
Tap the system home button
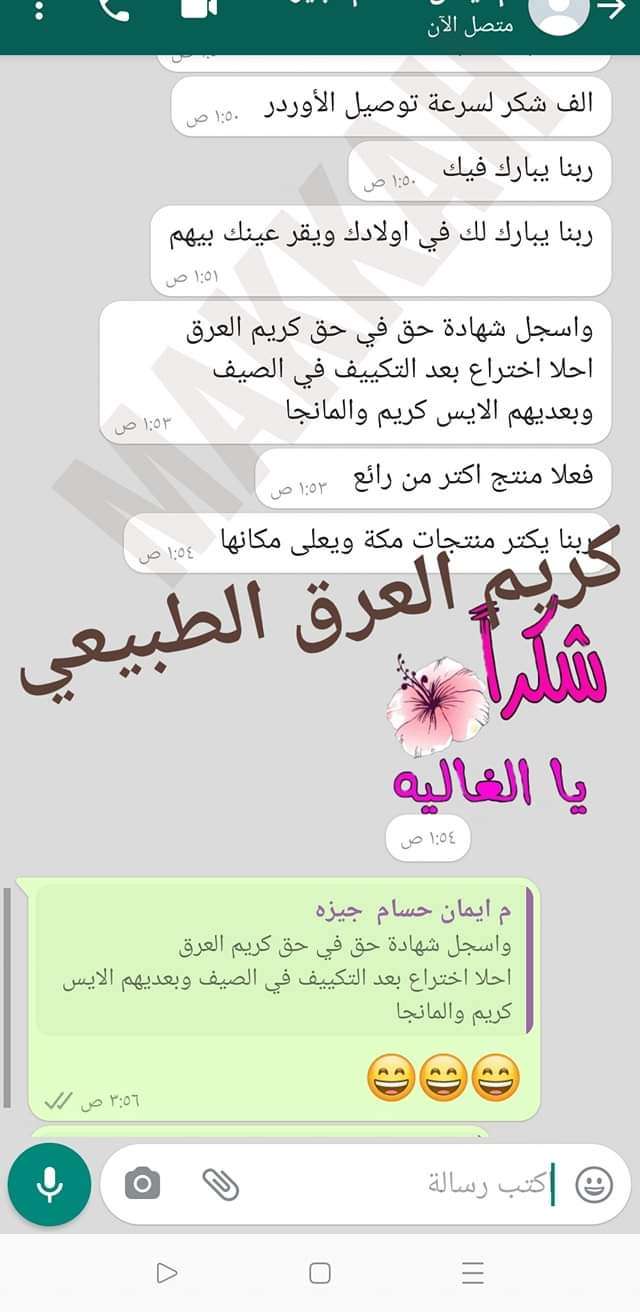pyautogui.click(x=320, y=1273)
